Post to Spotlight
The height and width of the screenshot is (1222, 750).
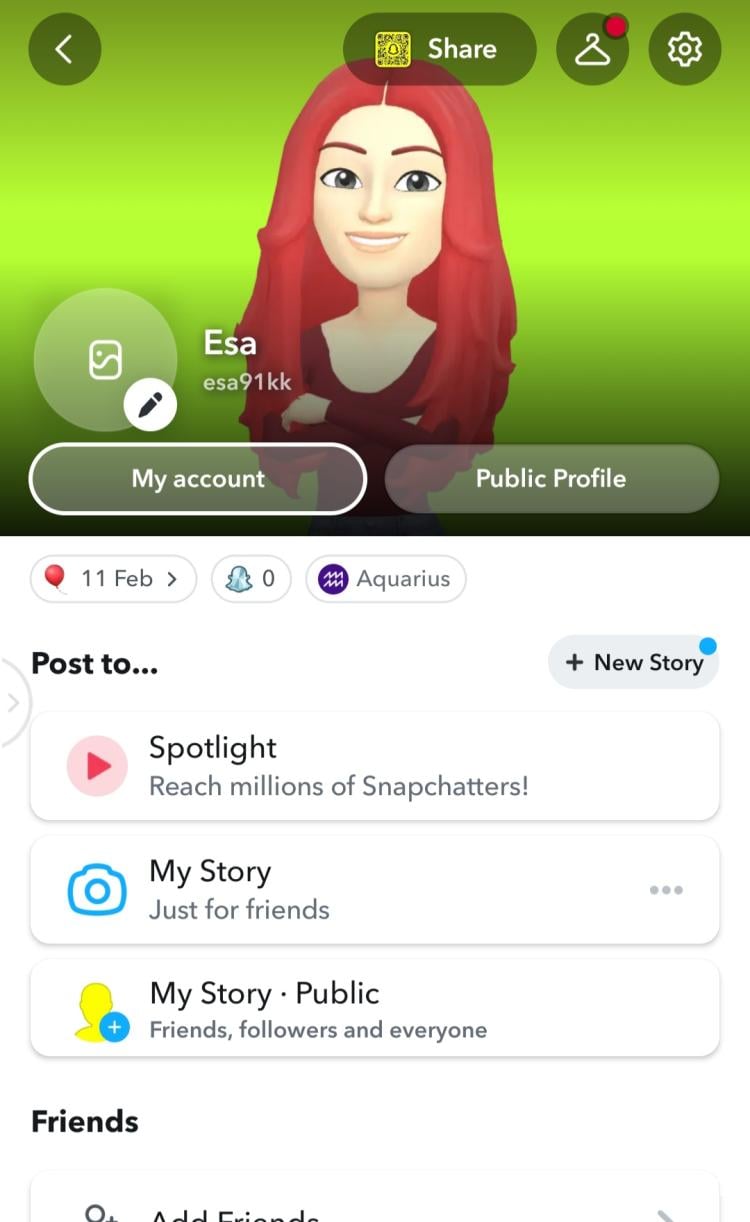(x=375, y=766)
